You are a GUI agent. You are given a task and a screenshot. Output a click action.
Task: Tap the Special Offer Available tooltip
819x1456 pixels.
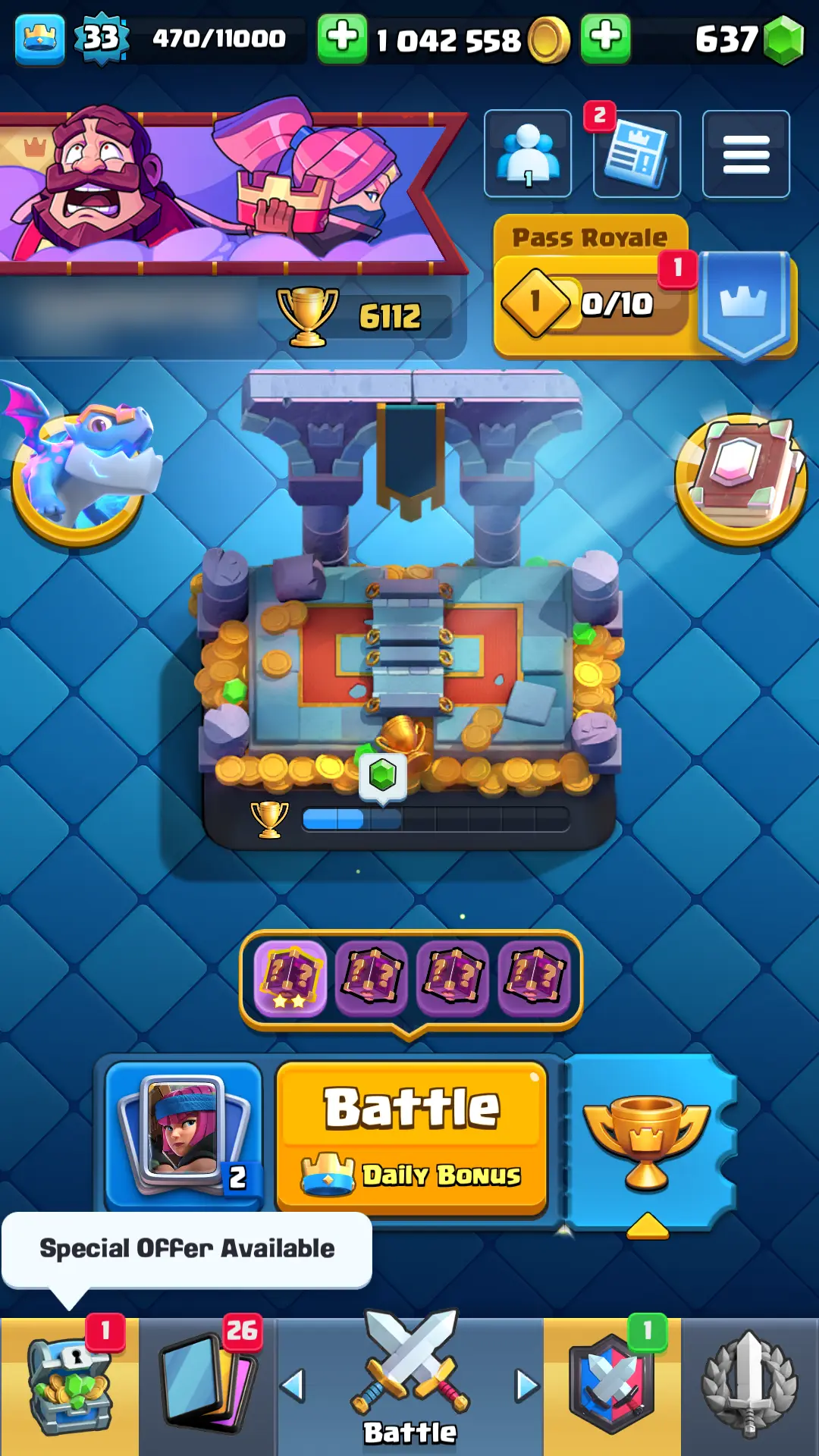point(187,1248)
